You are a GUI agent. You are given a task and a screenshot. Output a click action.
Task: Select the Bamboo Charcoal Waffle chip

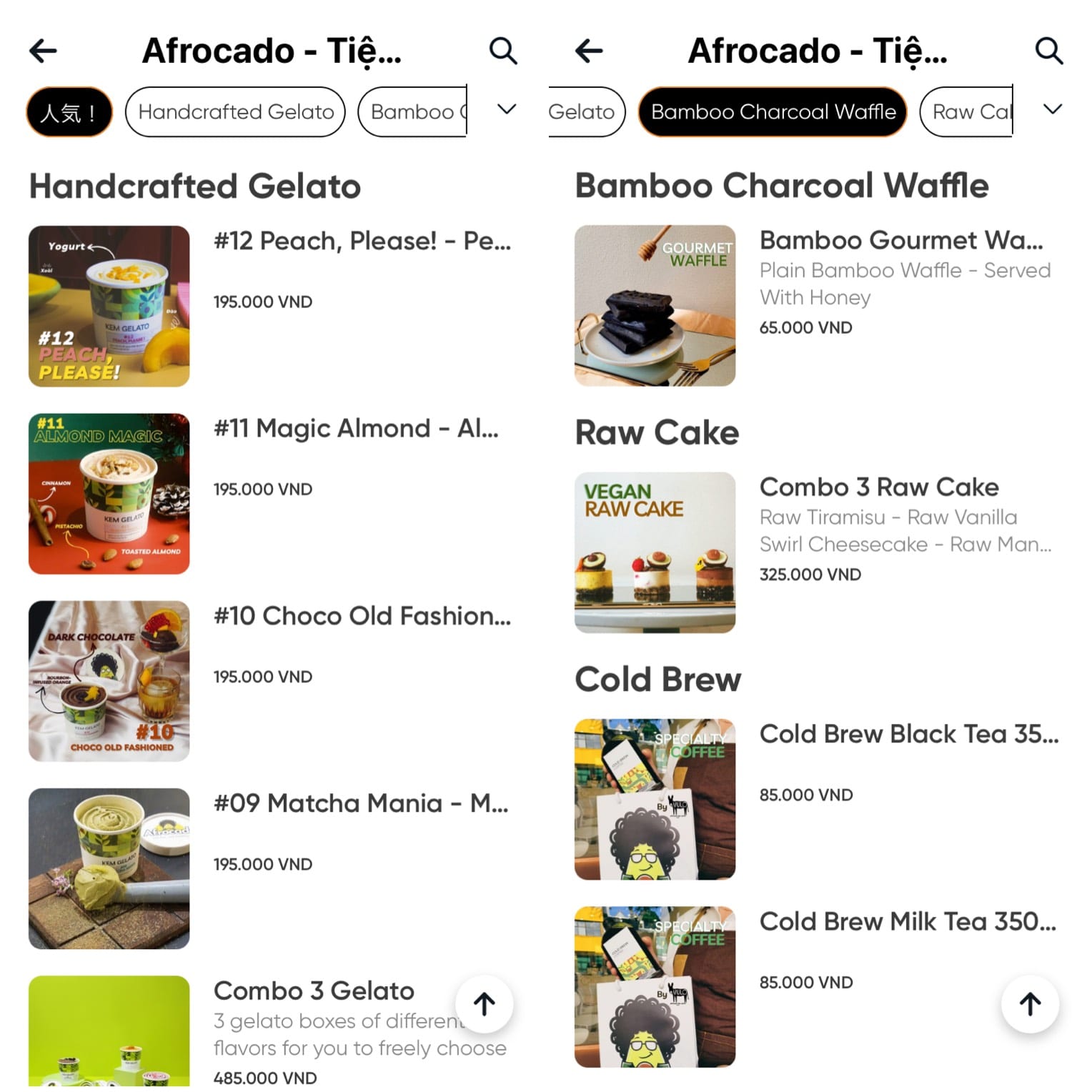pyautogui.click(x=772, y=112)
